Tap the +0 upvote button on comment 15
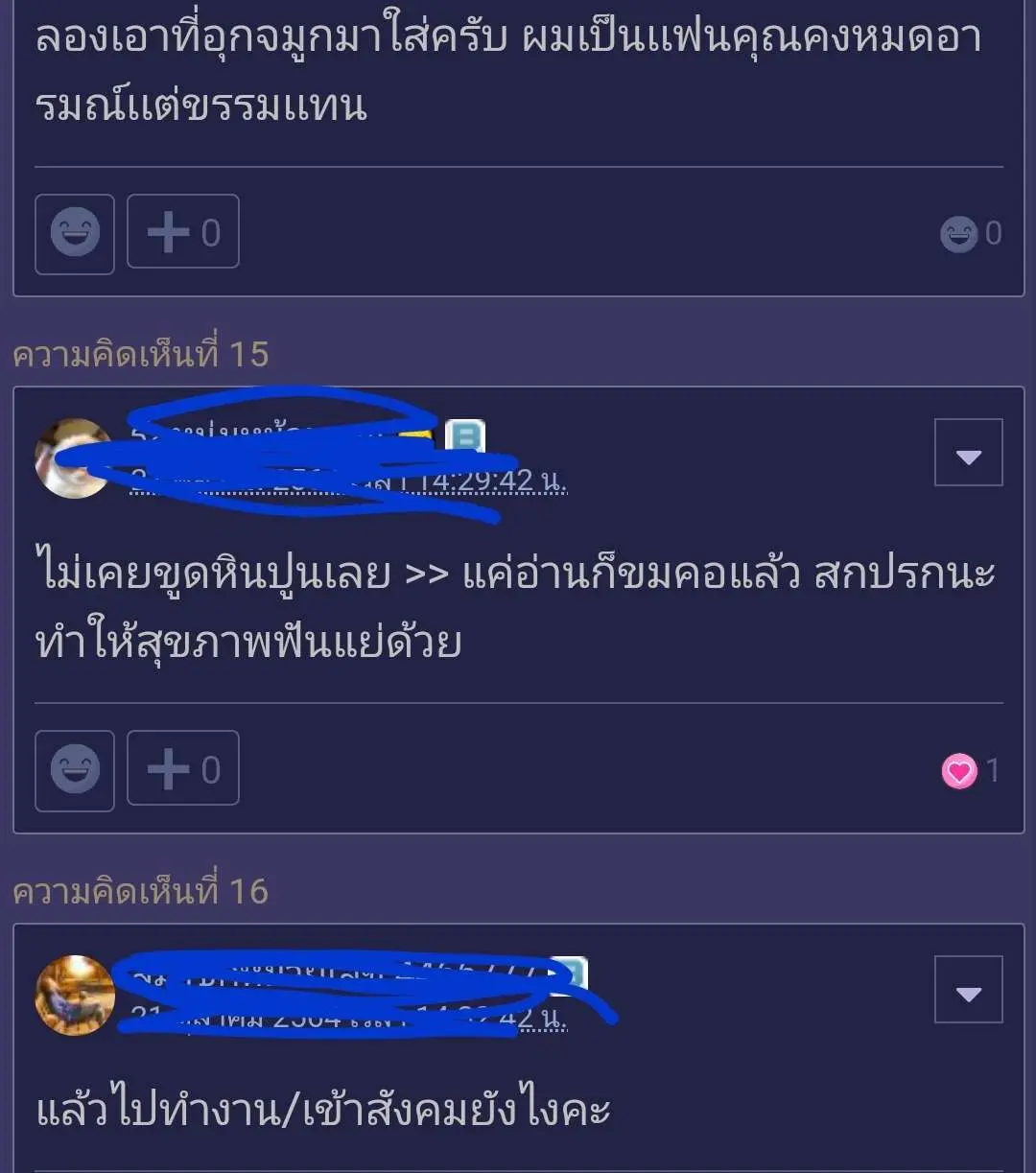1036x1173 pixels. pos(183,769)
